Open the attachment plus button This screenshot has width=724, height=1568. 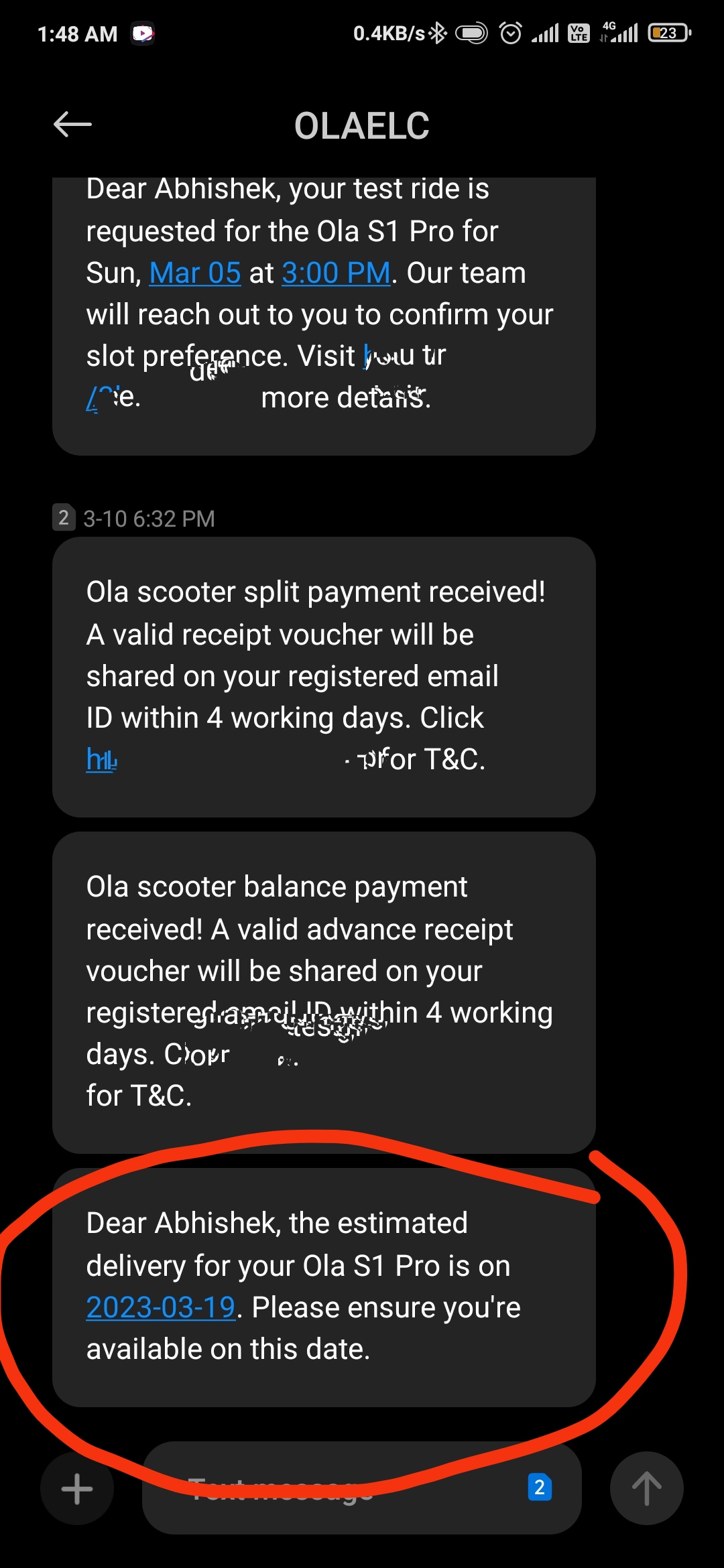click(x=77, y=1488)
